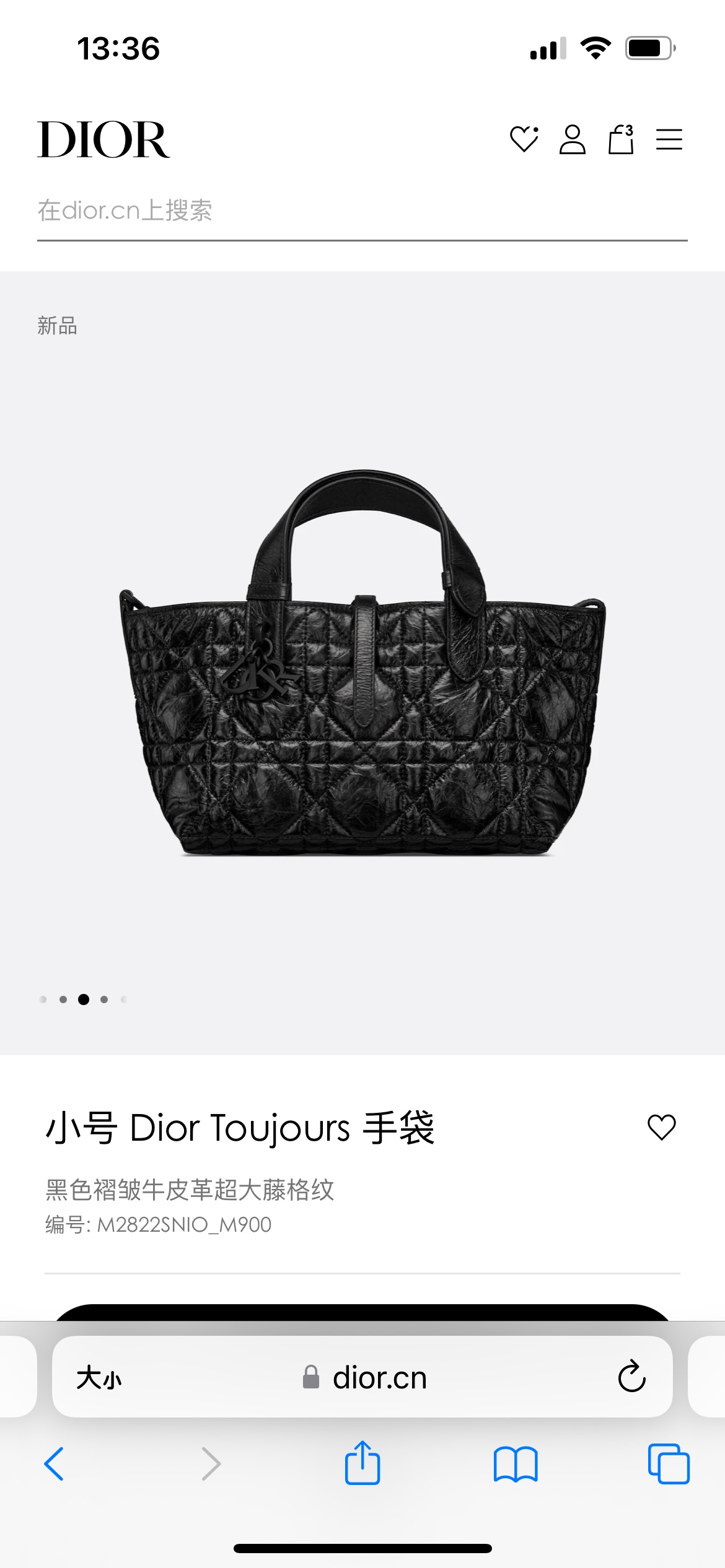Open the black Toujours bag product image
Screen dimensions: 725x1568
pos(362,663)
